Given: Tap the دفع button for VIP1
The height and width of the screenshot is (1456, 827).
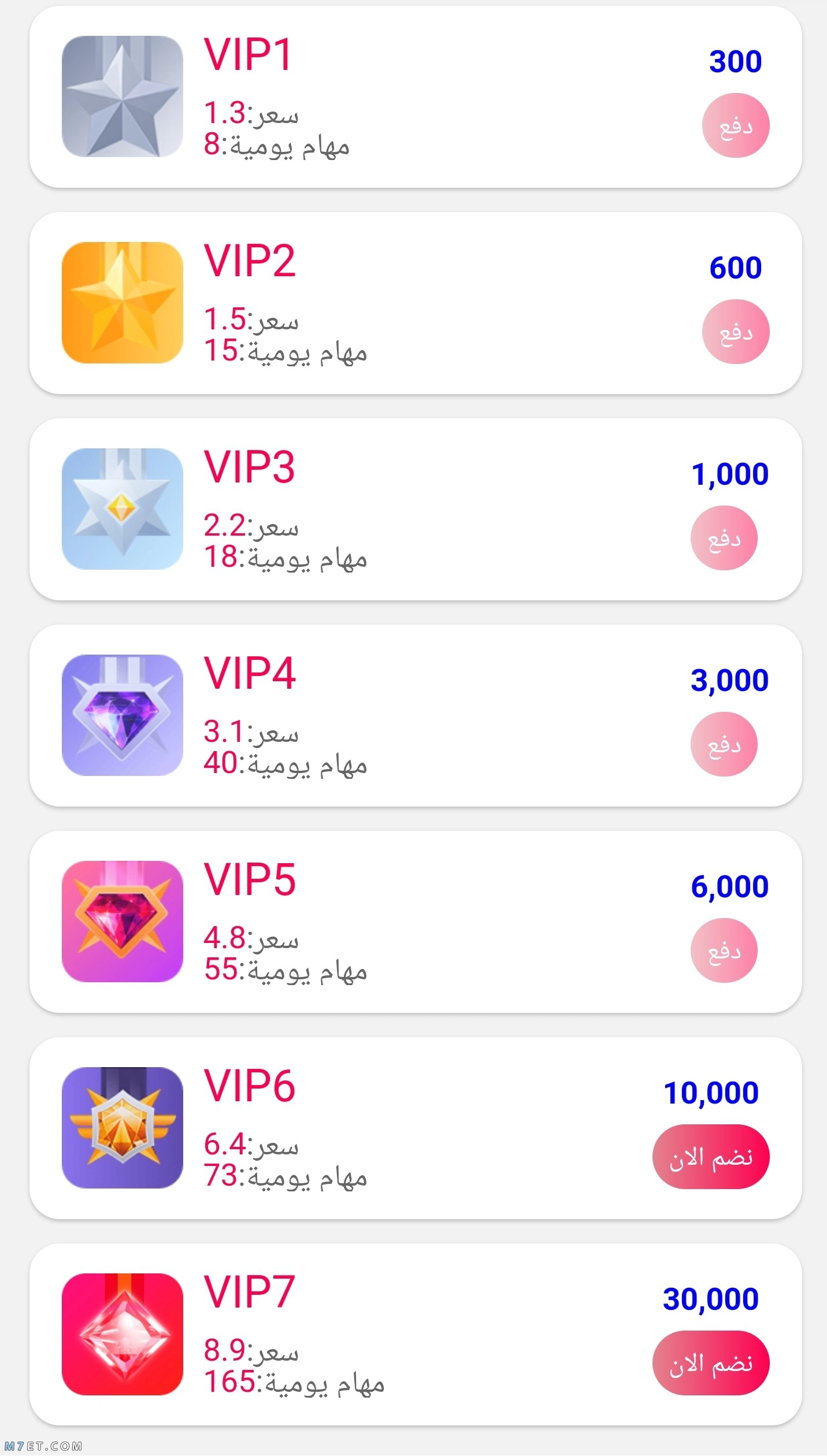Looking at the screenshot, I should click(x=735, y=125).
